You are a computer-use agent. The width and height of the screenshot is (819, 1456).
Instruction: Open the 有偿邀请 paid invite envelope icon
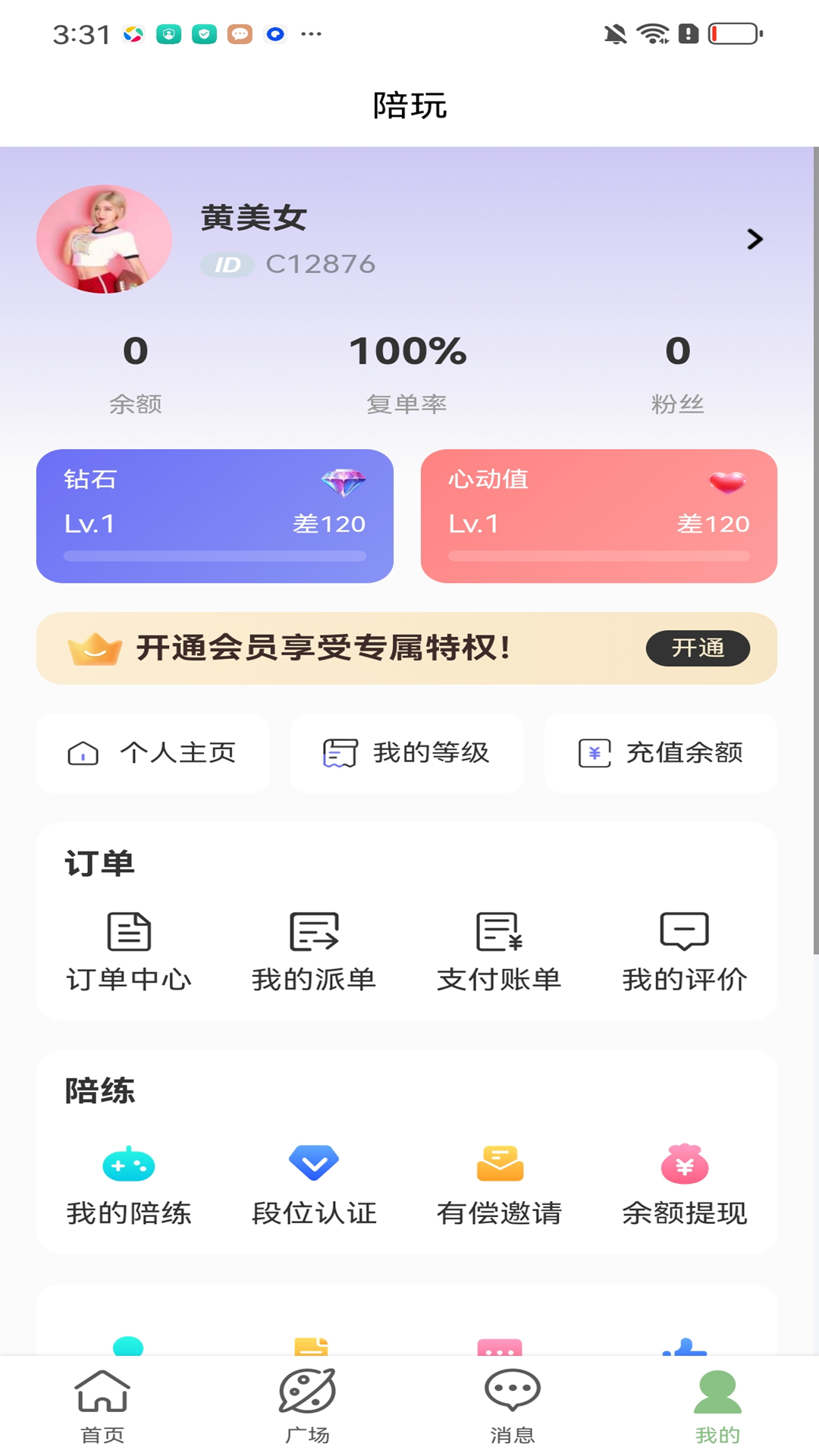coord(497,1161)
